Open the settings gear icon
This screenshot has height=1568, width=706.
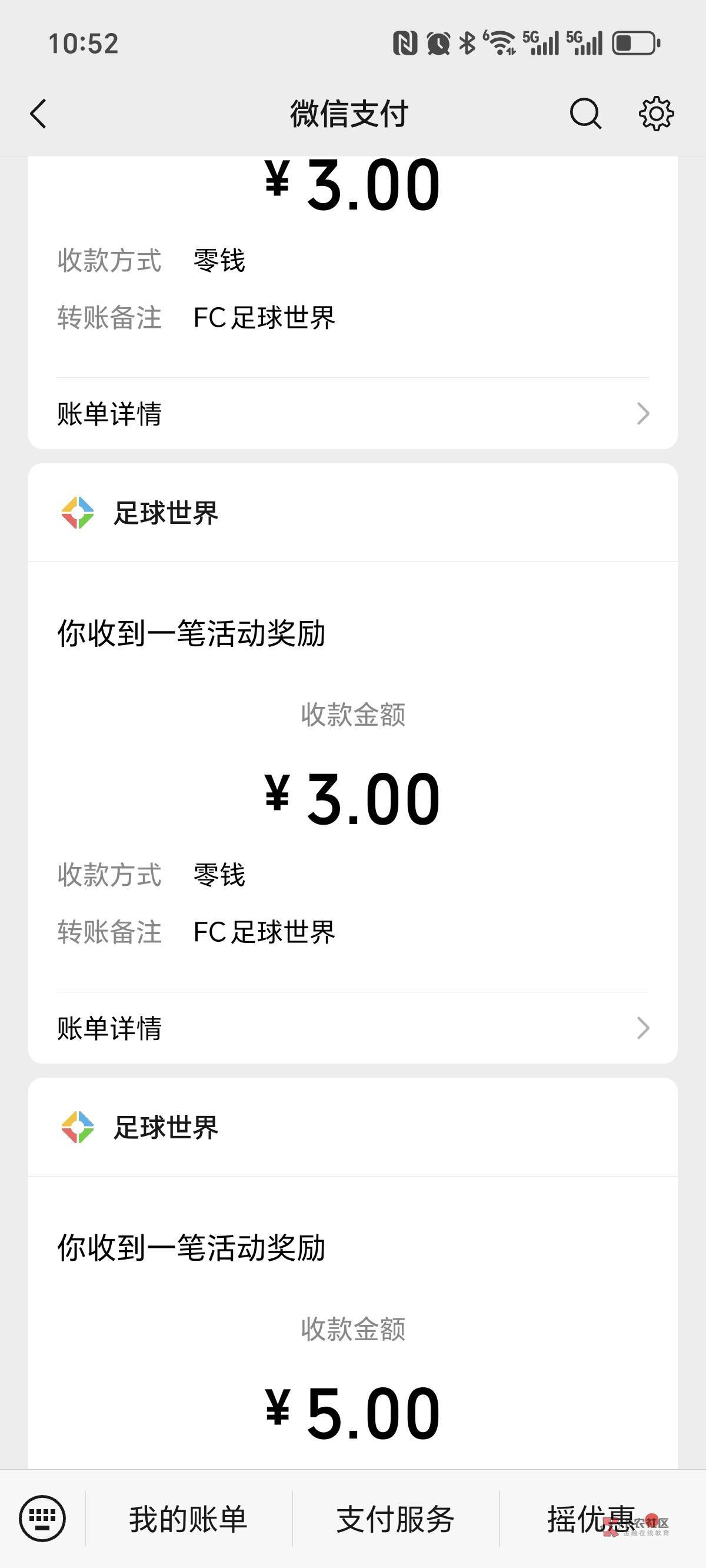point(656,113)
